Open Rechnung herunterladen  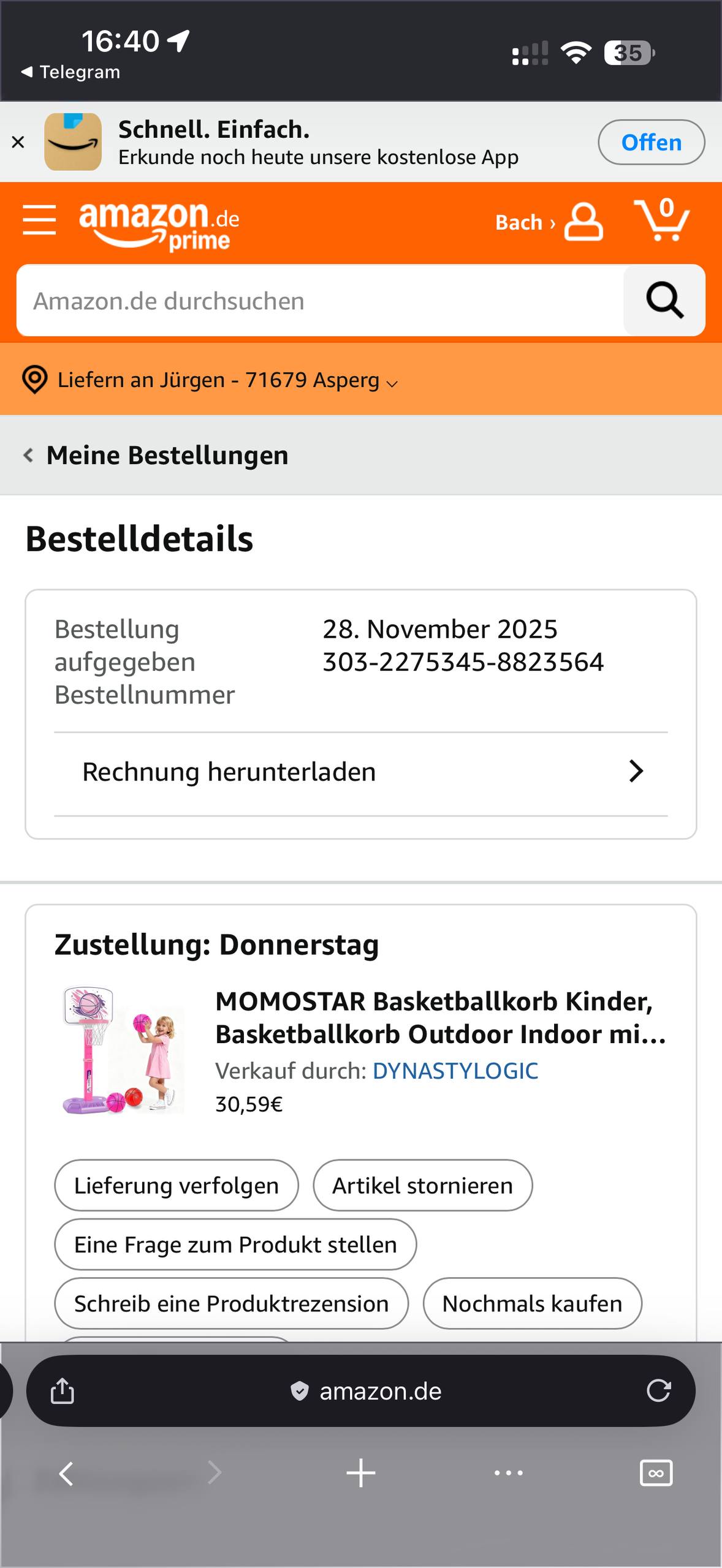(x=360, y=772)
